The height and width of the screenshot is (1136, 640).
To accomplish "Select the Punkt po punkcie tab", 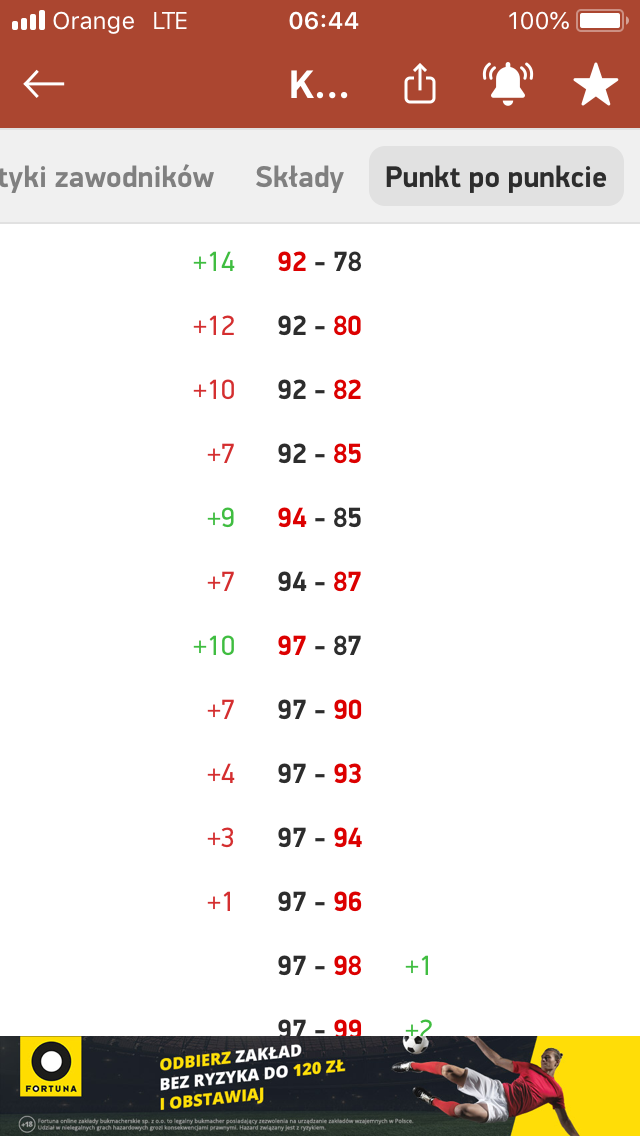I will [x=496, y=178].
